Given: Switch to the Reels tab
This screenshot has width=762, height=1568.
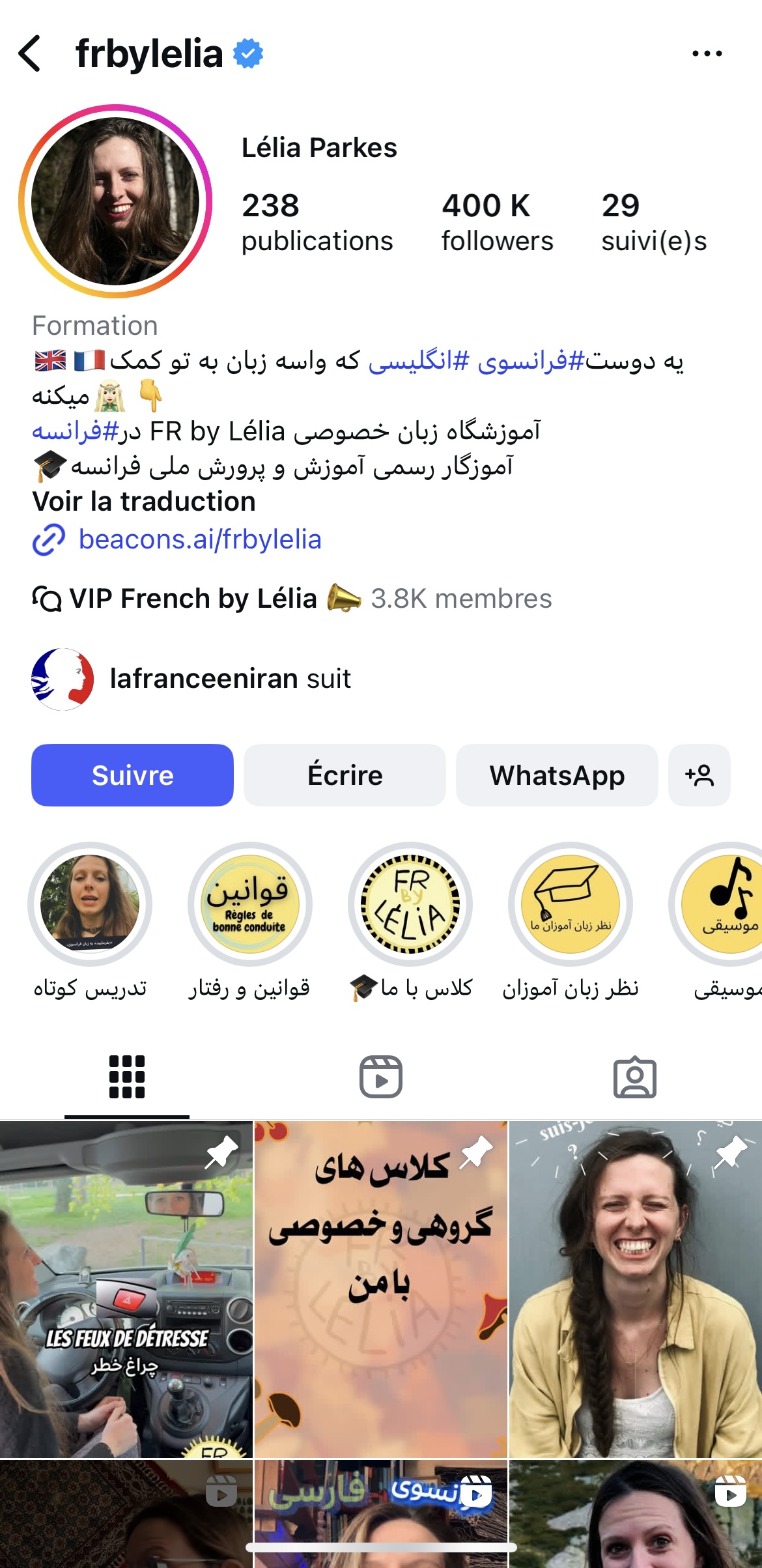Looking at the screenshot, I should point(381,1077).
